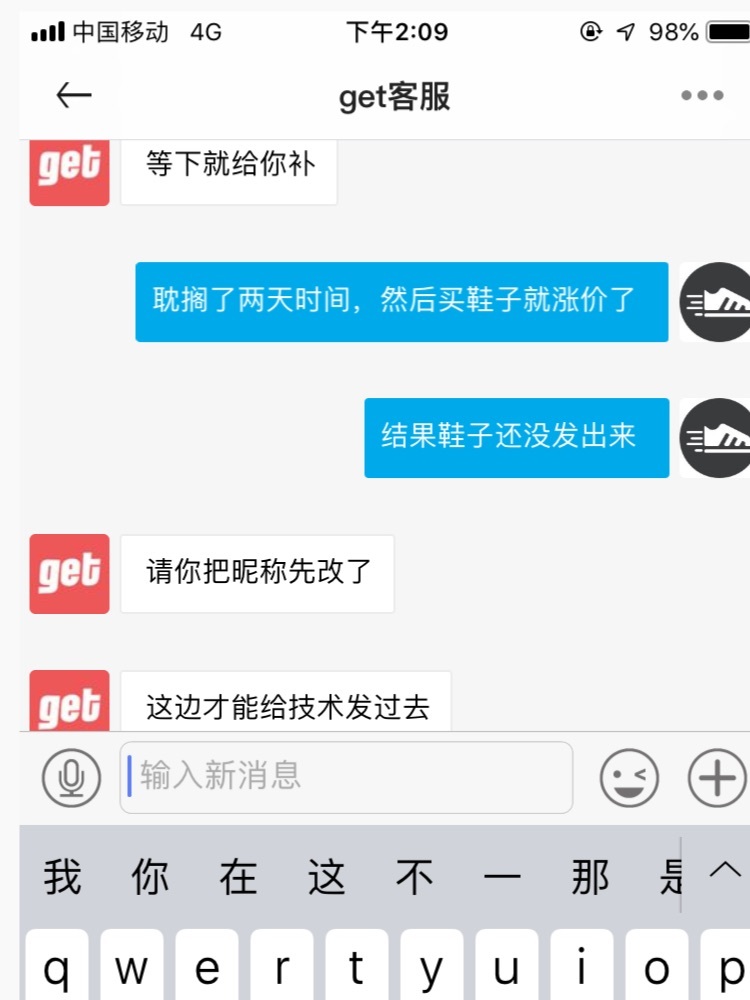Tap my sneaker avatar beside 结果鞋子还没发出来
The image size is (750, 1000).
[x=715, y=437]
